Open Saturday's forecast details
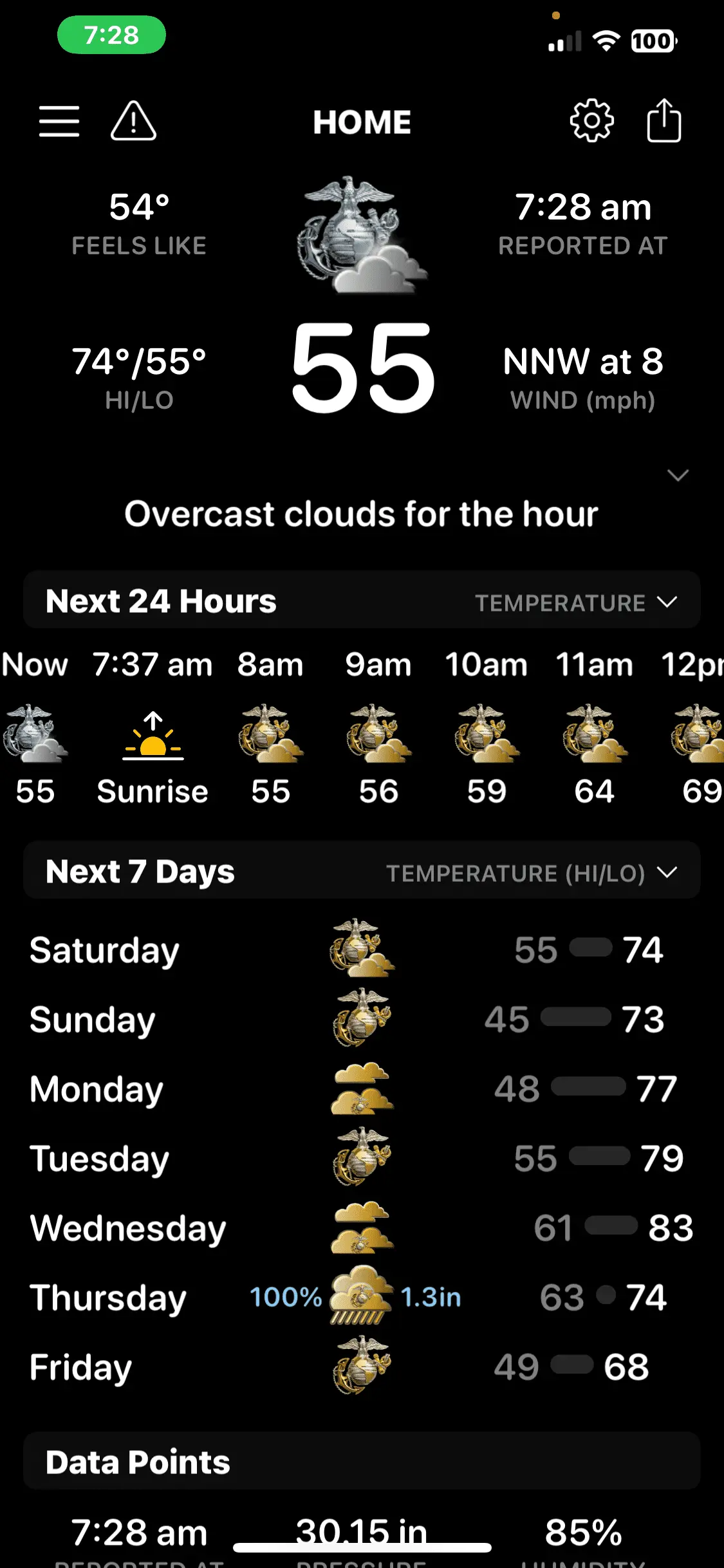The image size is (724, 1568). tap(362, 950)
